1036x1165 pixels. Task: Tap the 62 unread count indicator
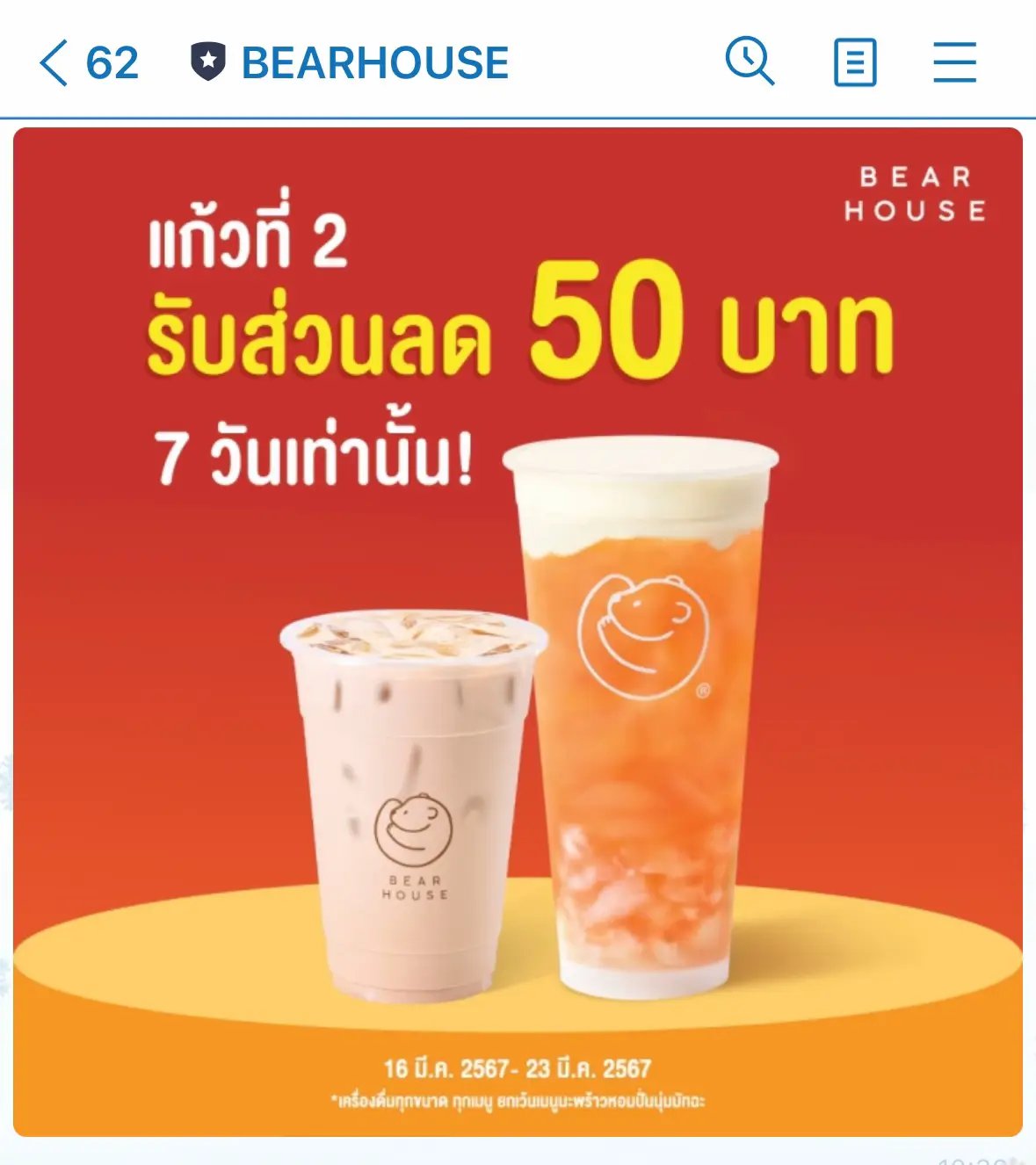(112, 62)
